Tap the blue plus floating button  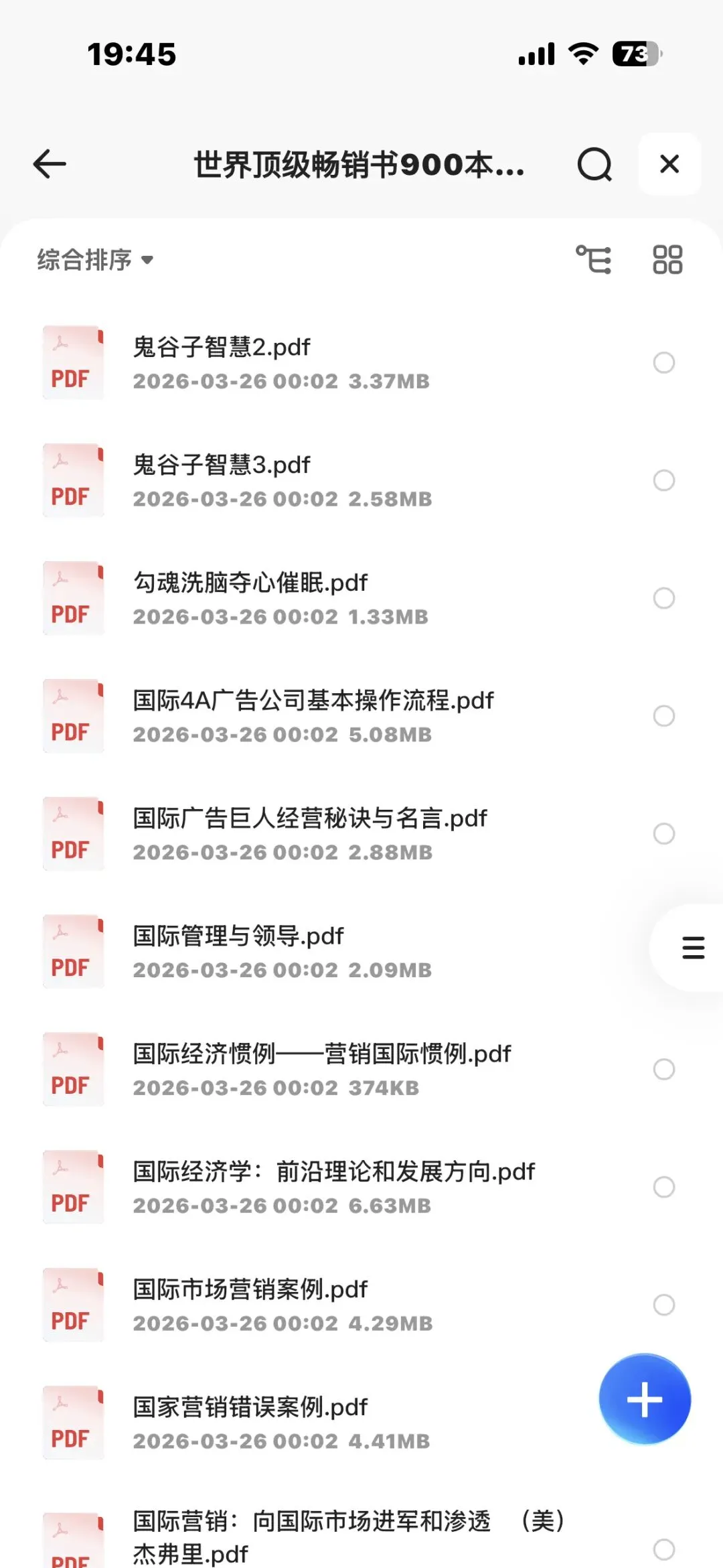pos(645,1399)
